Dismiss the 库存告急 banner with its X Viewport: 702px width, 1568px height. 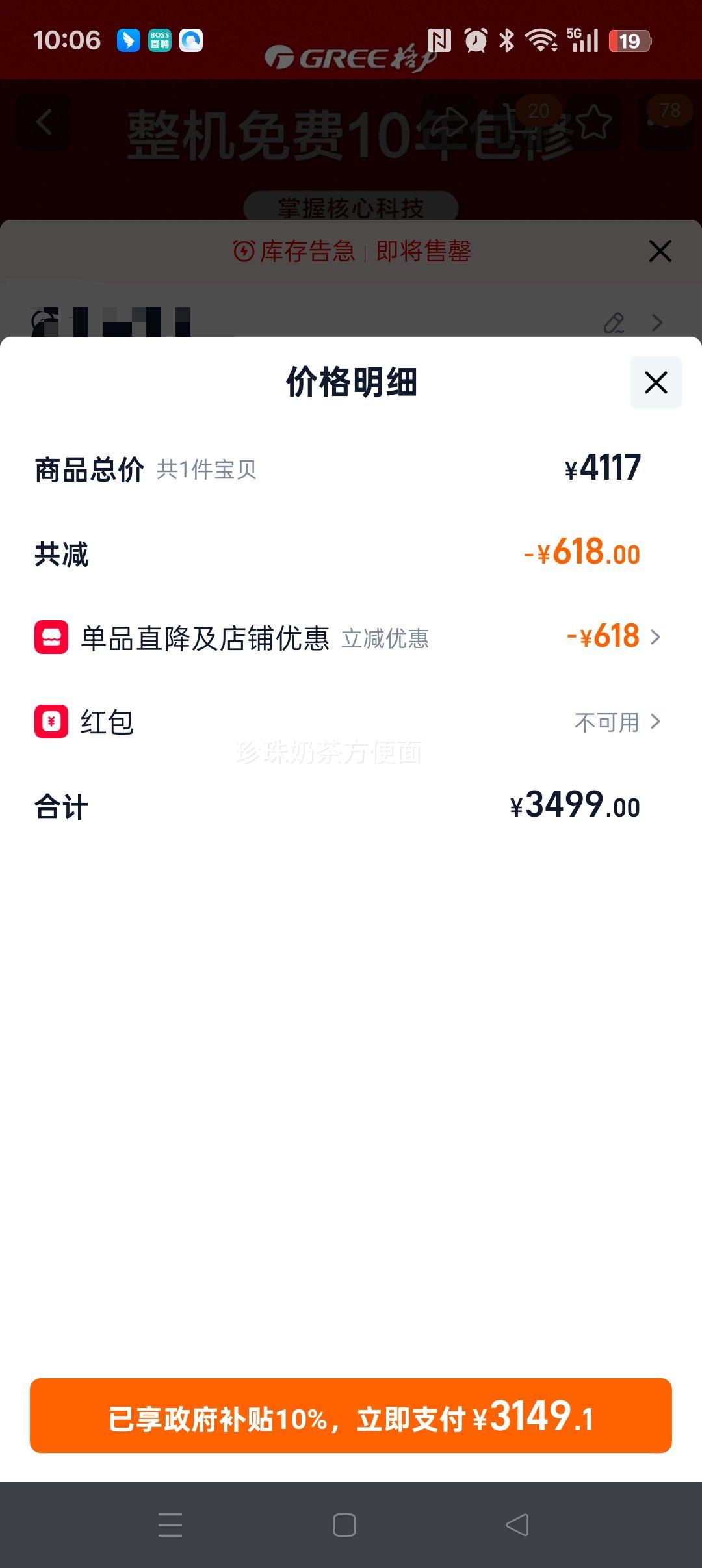pyautogui.click(x=660, y=251)
